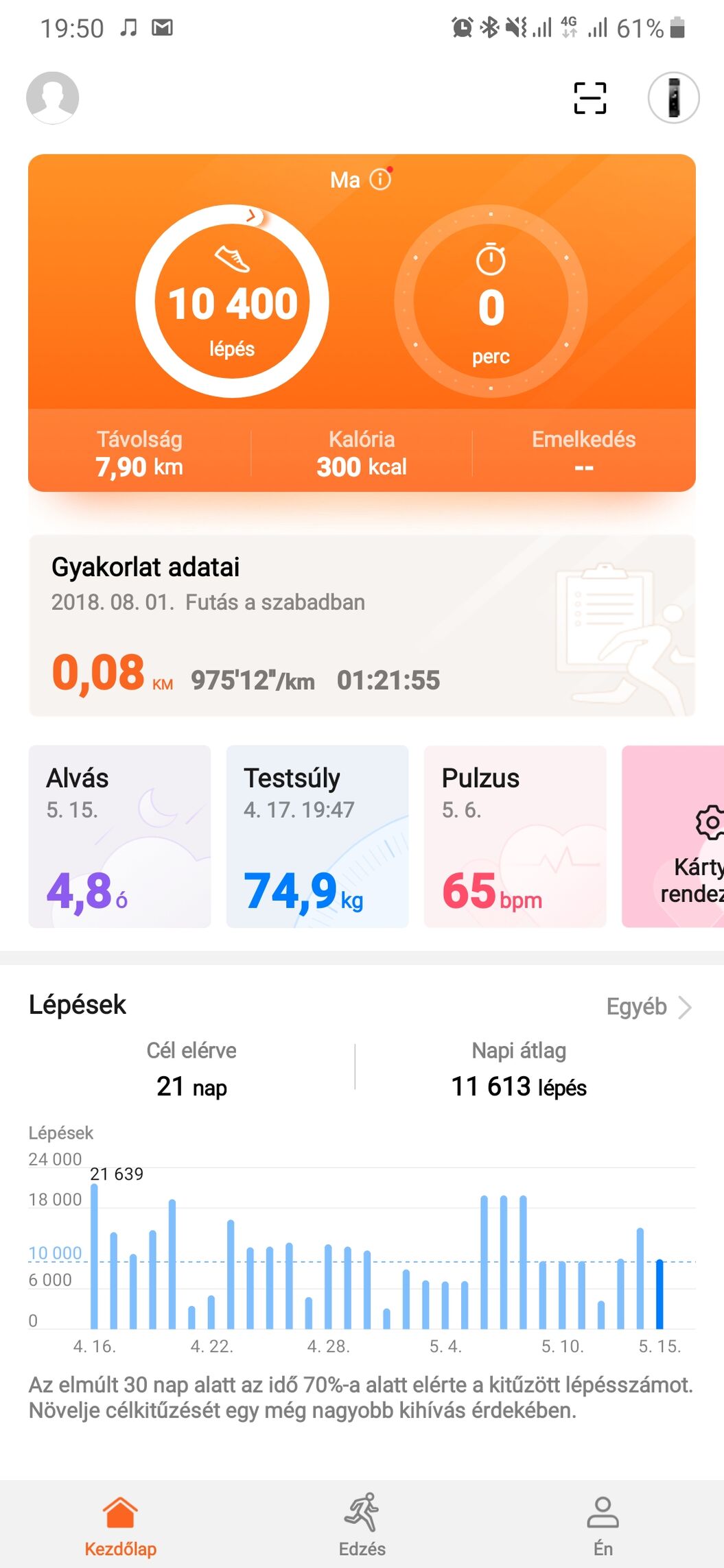The width and height of the screenshot is (724, 1568).
Task: Open the Testsúly weight card
Action: 317,836
